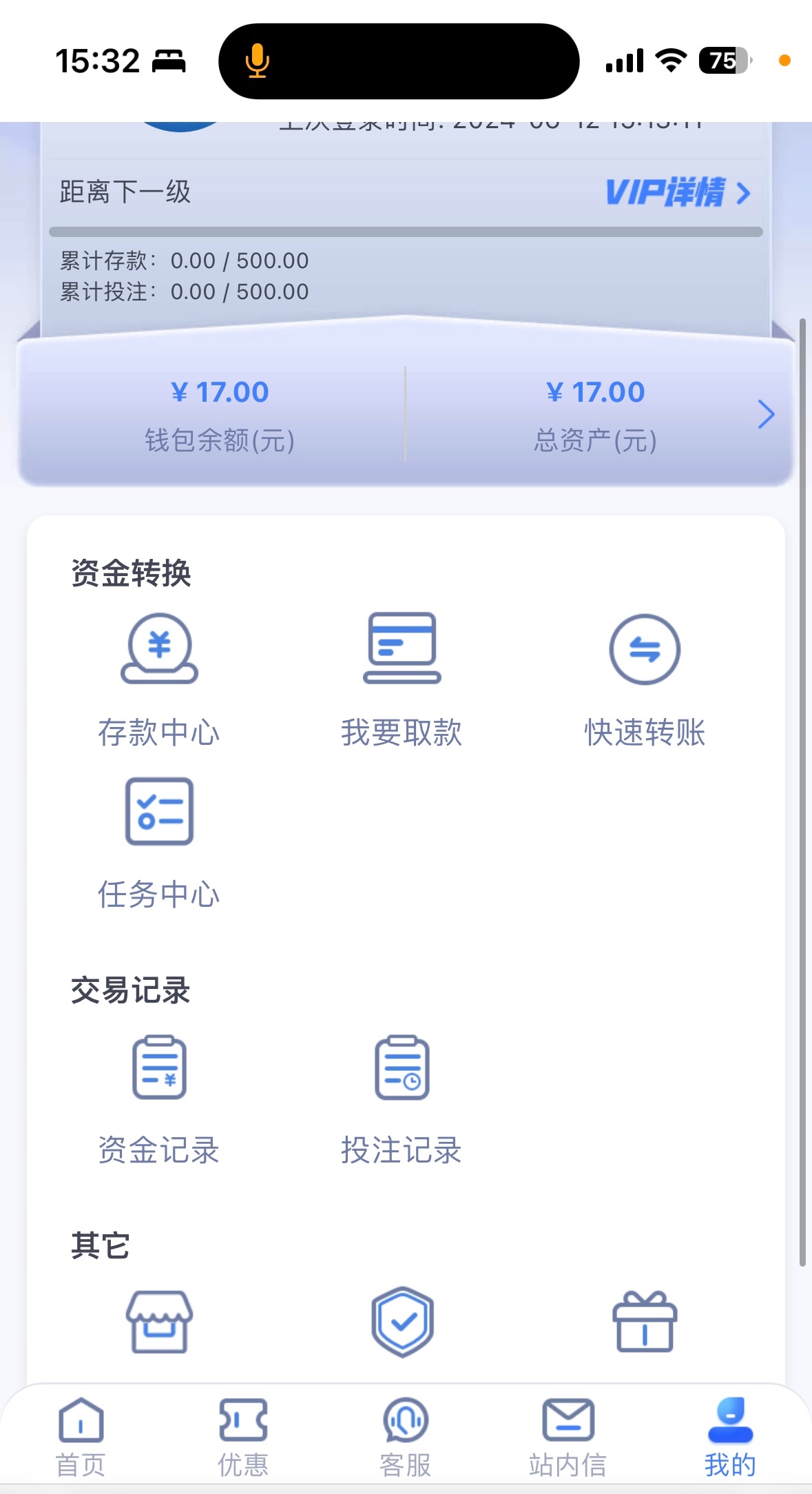The image size is (812, 1494).
Task: Switch to the 优惠 promotions tab
Action: (x=243, y=1436)
